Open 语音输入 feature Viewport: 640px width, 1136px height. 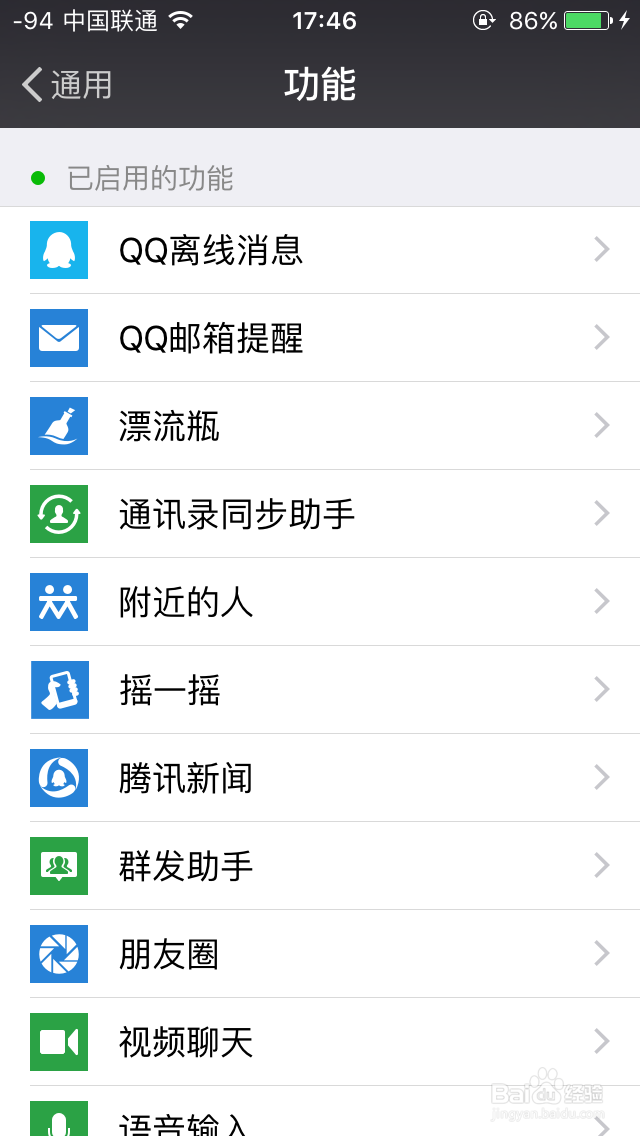pos(320,1111)
